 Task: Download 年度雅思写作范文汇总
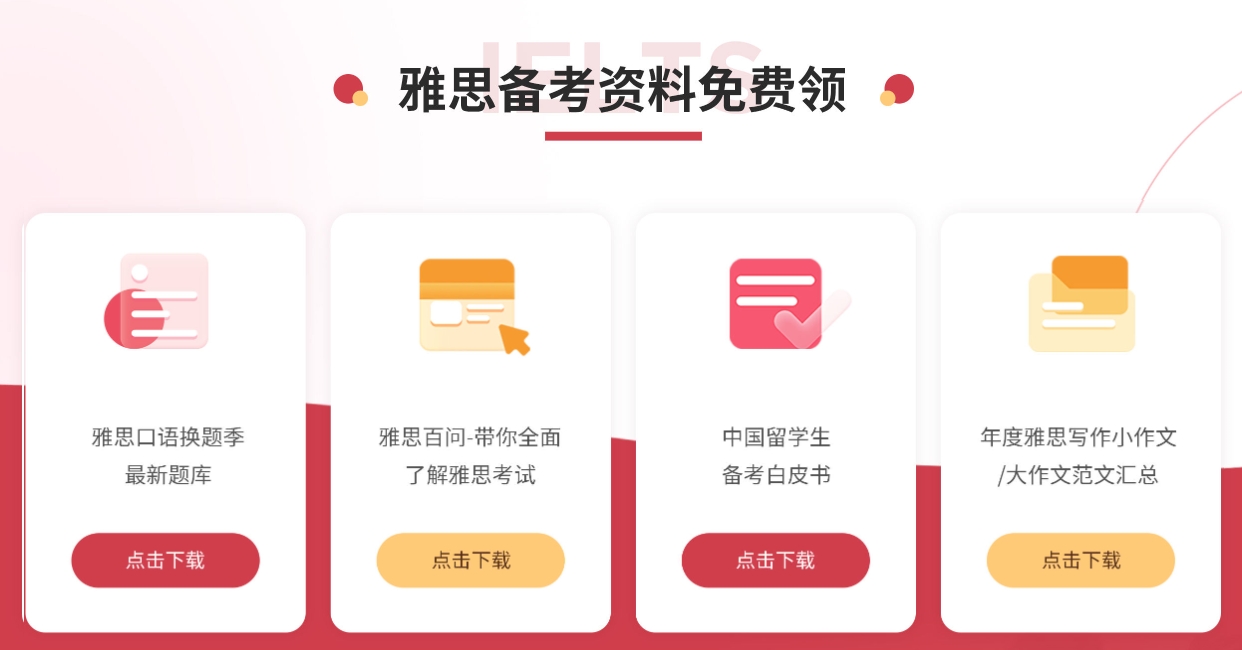[1080, 560]
